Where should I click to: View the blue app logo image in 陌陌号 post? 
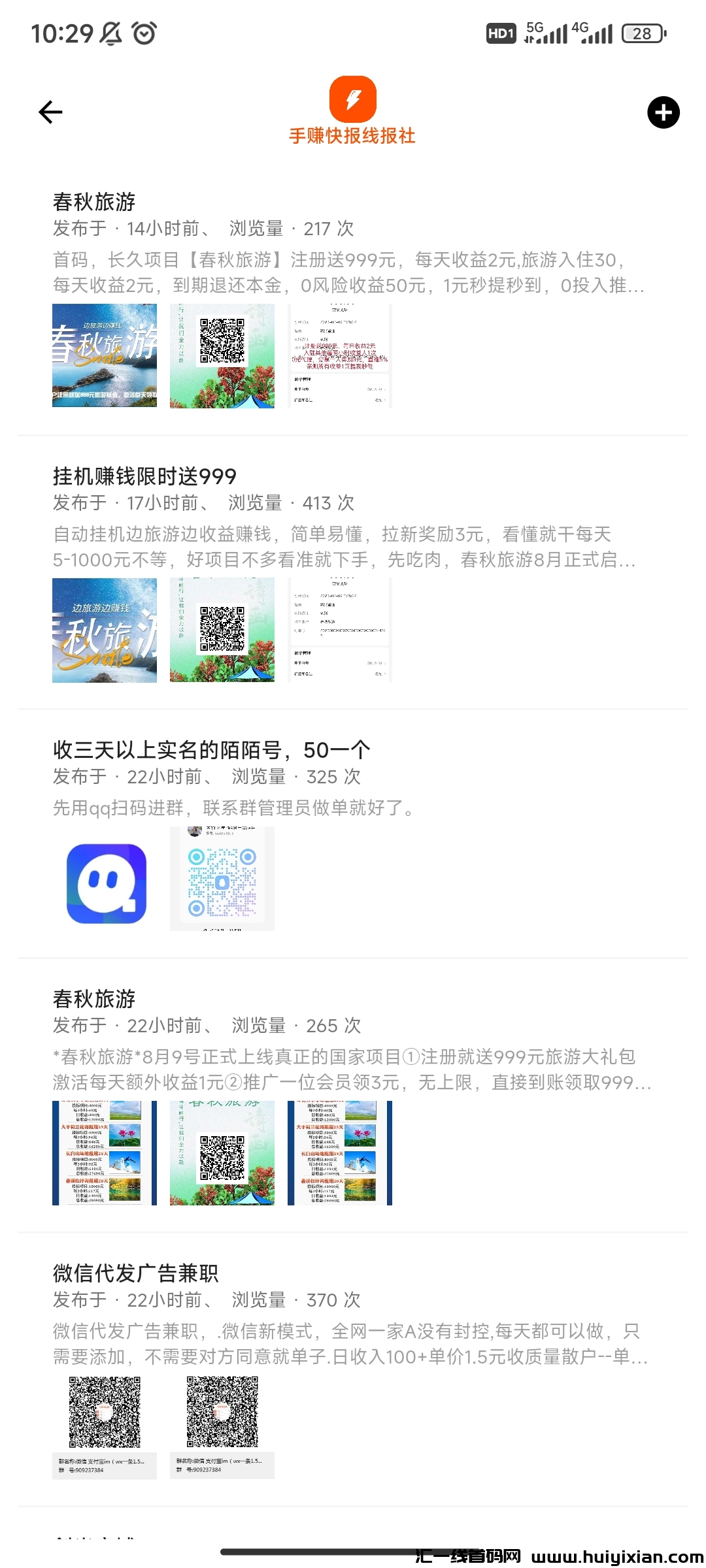click(x=106, y=883)
